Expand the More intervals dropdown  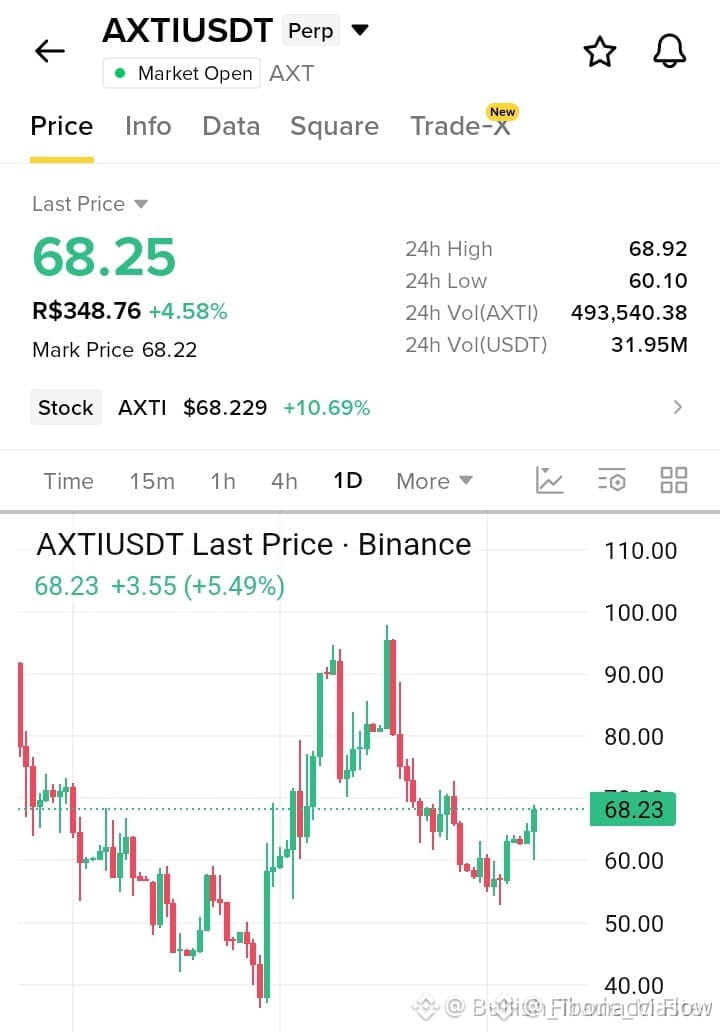pyautogui.click(x=434, y=481)
